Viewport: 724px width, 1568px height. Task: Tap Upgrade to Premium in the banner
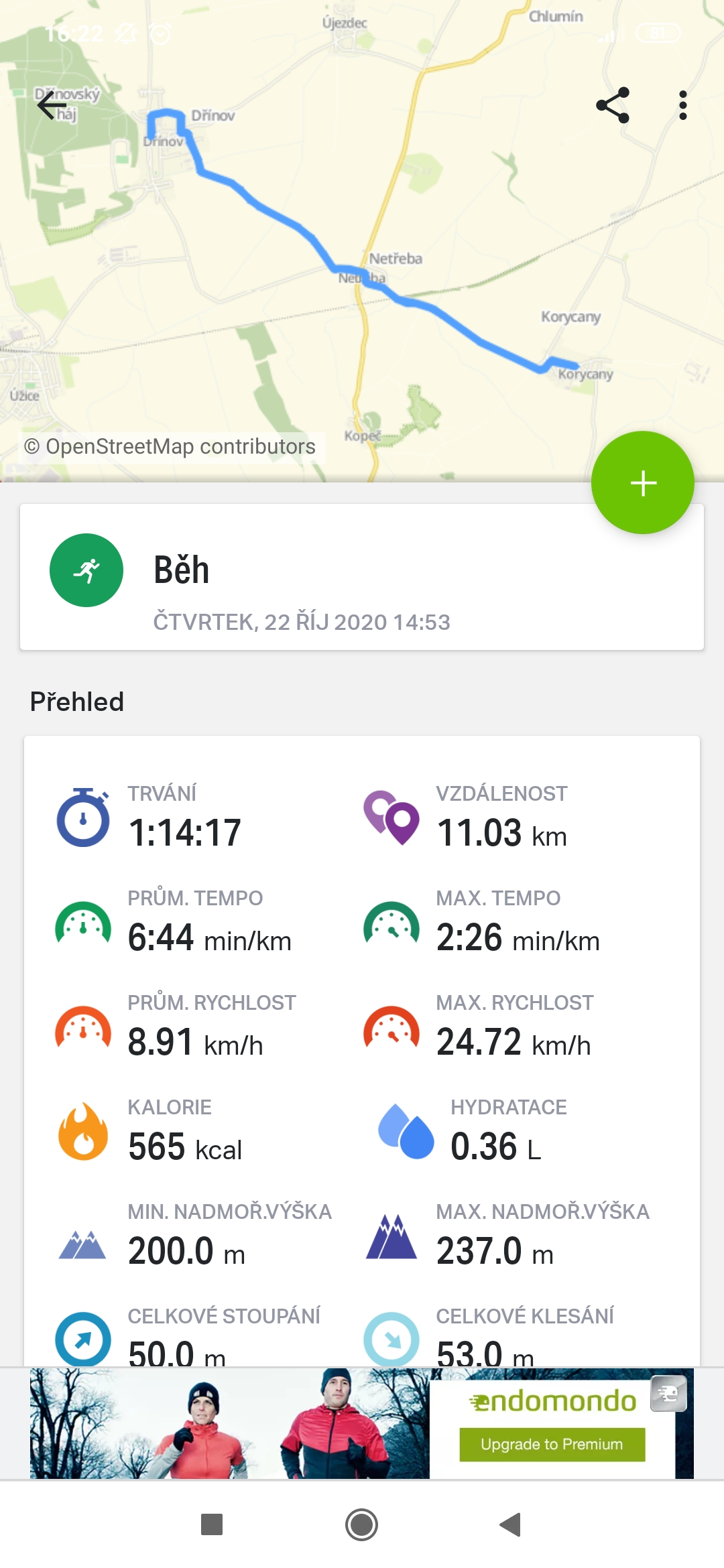pos(552,1444)
